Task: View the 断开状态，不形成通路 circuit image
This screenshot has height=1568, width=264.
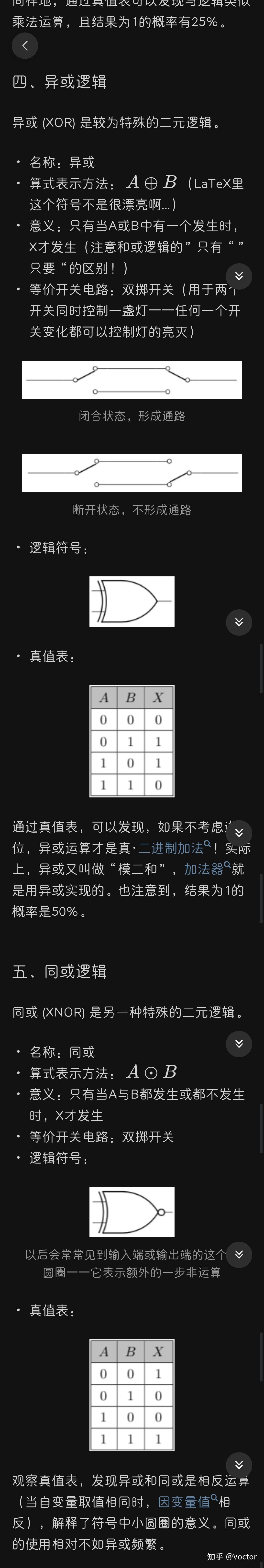Action: pos(132,473)
